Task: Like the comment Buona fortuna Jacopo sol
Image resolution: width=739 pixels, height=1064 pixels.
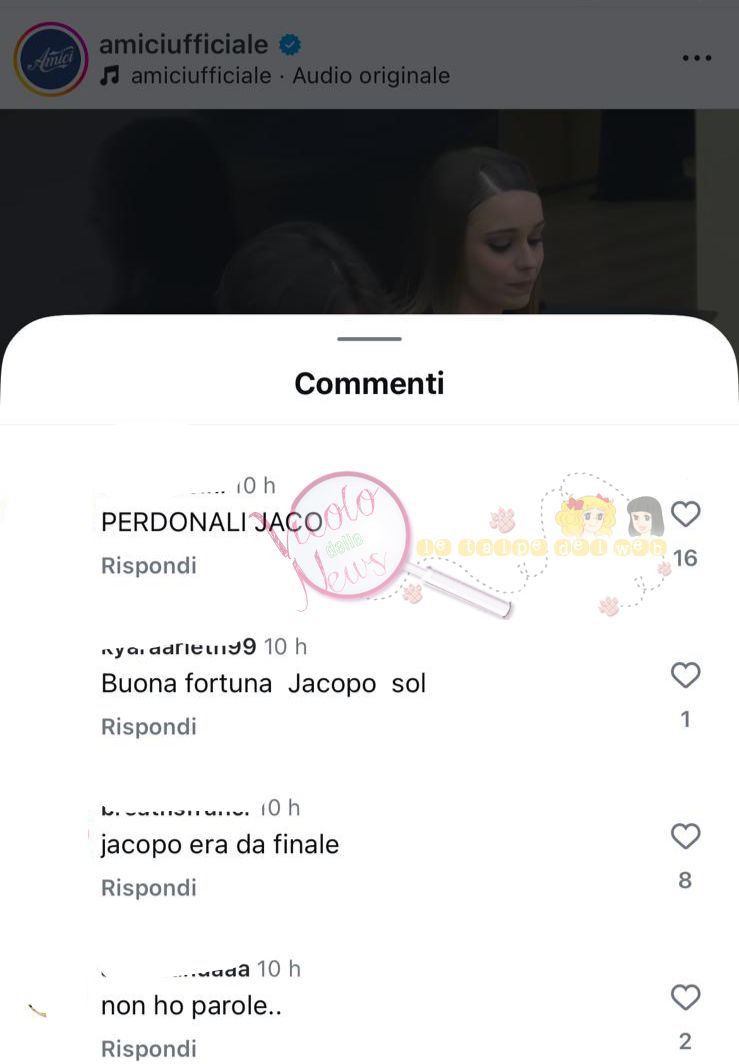Action: (685, 677)
